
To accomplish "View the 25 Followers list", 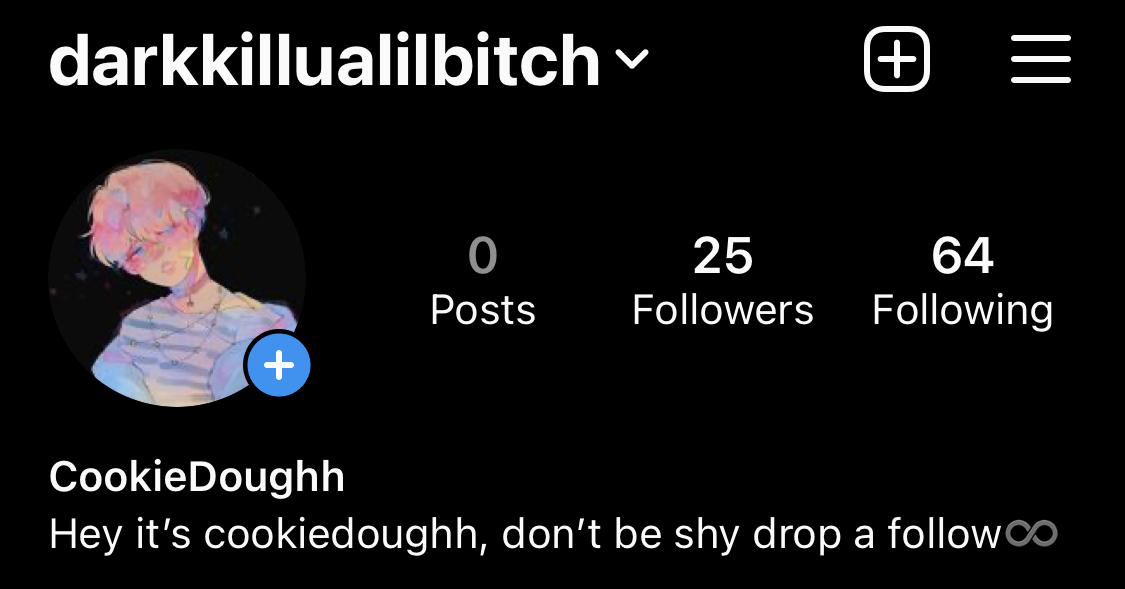I will [722, 282].
